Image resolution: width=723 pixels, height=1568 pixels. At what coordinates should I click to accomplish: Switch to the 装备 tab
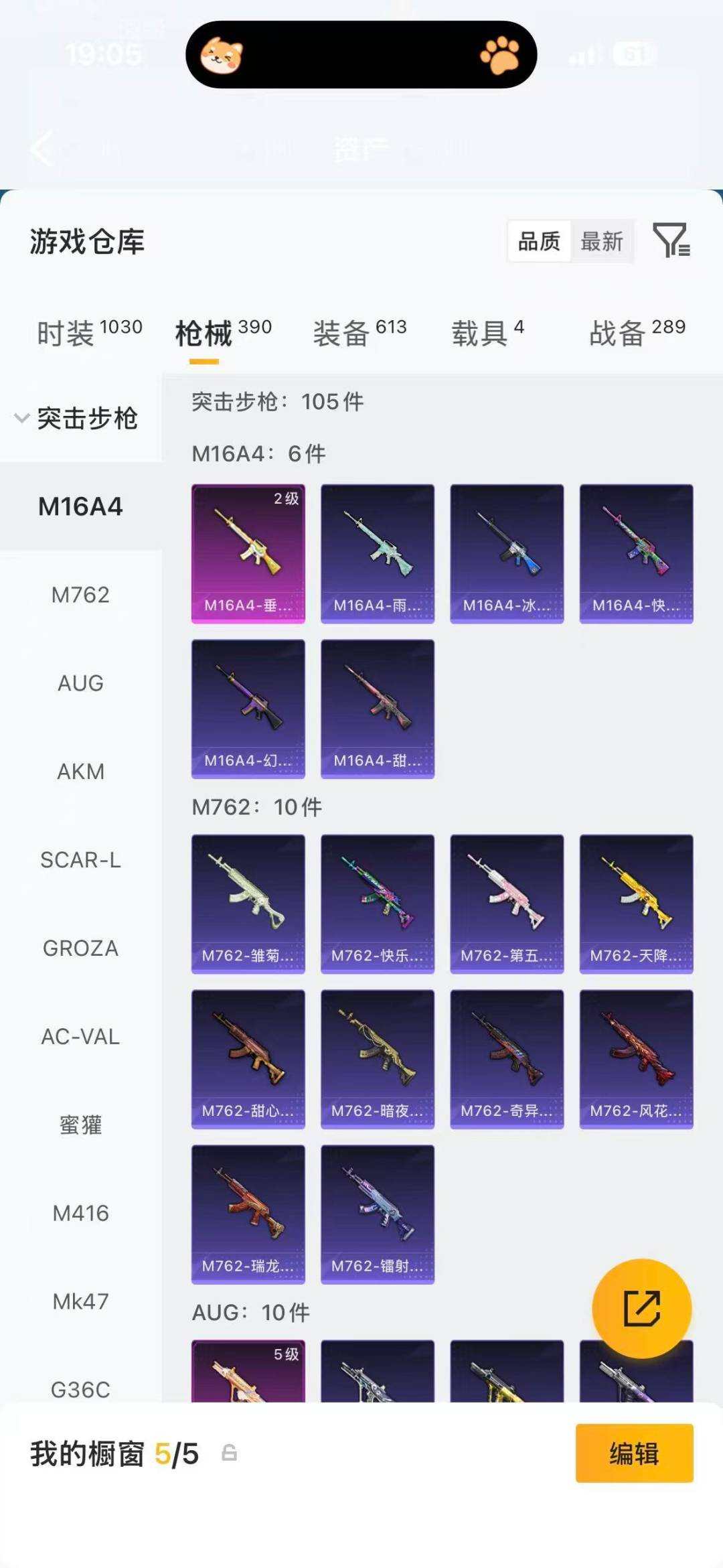pos(359,332)
